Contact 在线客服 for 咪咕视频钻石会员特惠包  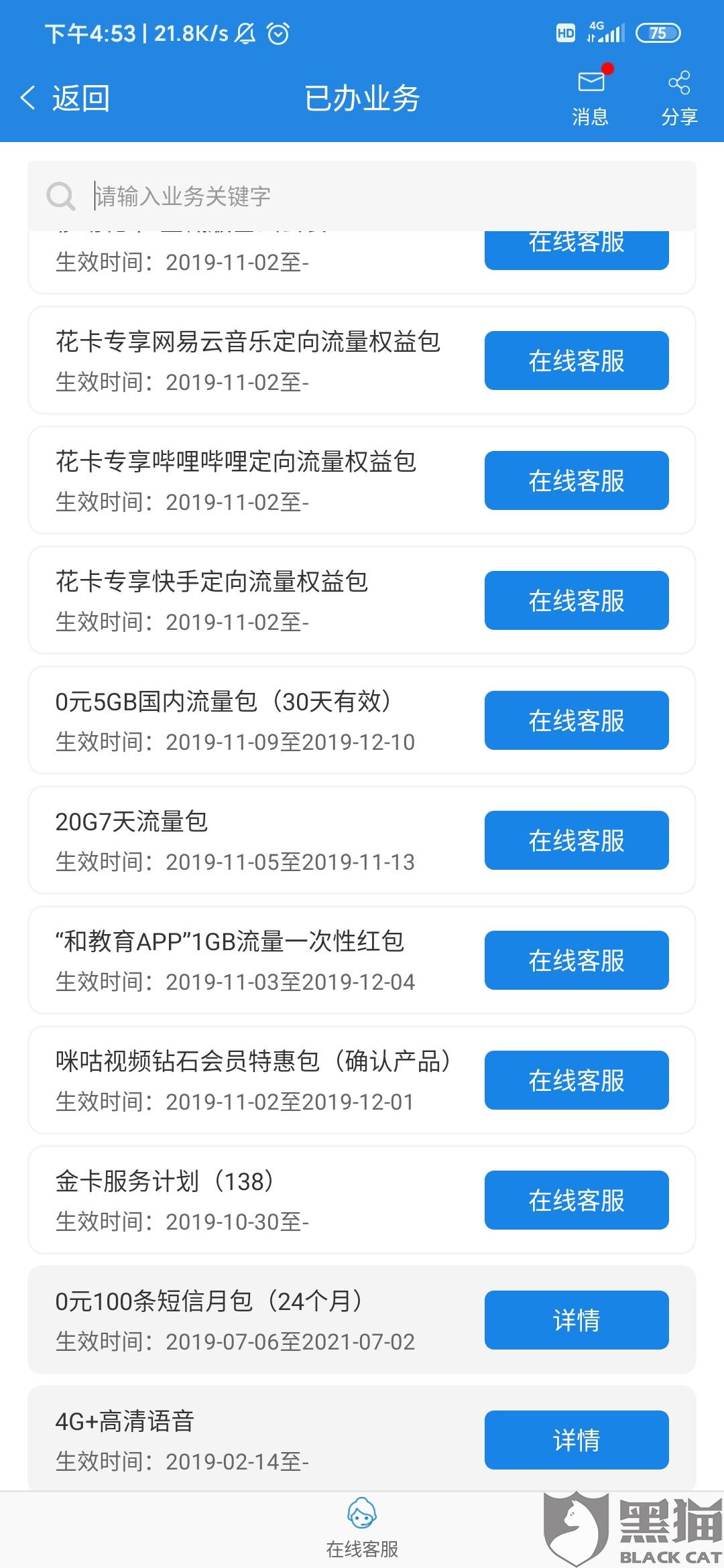pyautogui.click(x=577, y=1080)
